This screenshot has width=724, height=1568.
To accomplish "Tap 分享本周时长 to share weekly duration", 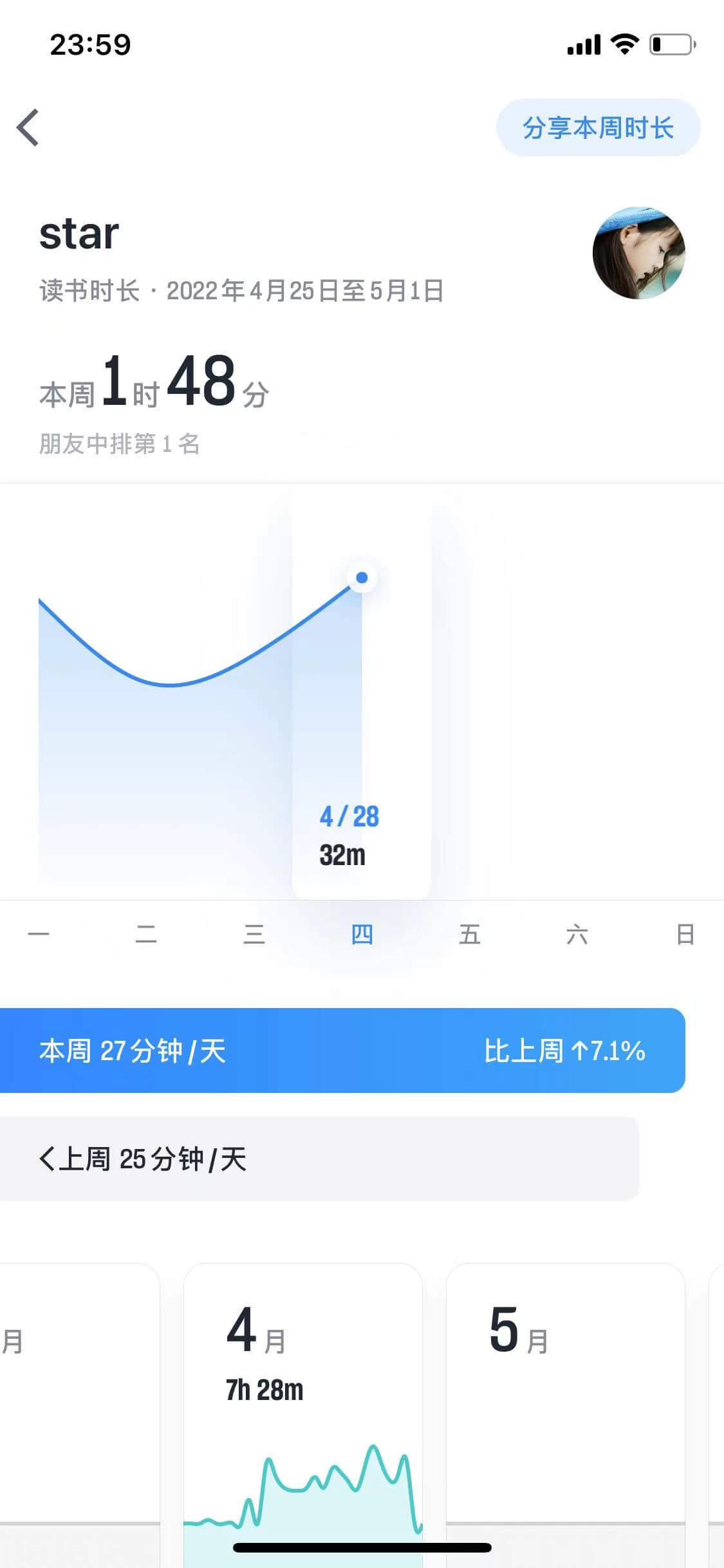I will coord(597,127).
